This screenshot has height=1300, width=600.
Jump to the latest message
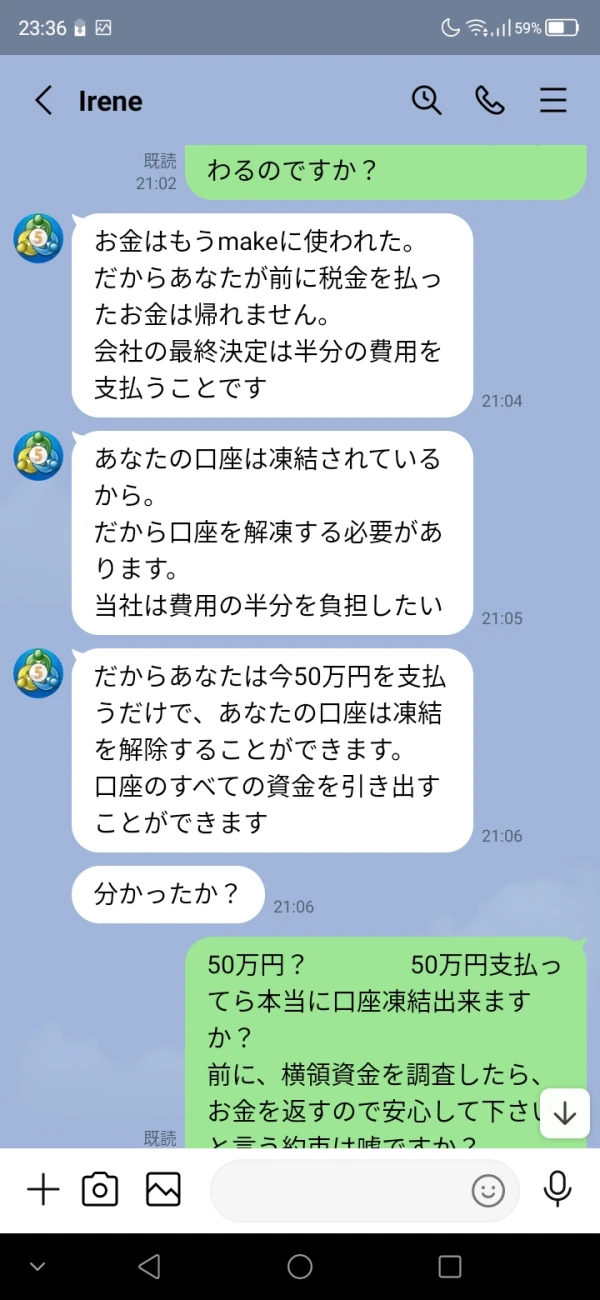pos(565,1113)
